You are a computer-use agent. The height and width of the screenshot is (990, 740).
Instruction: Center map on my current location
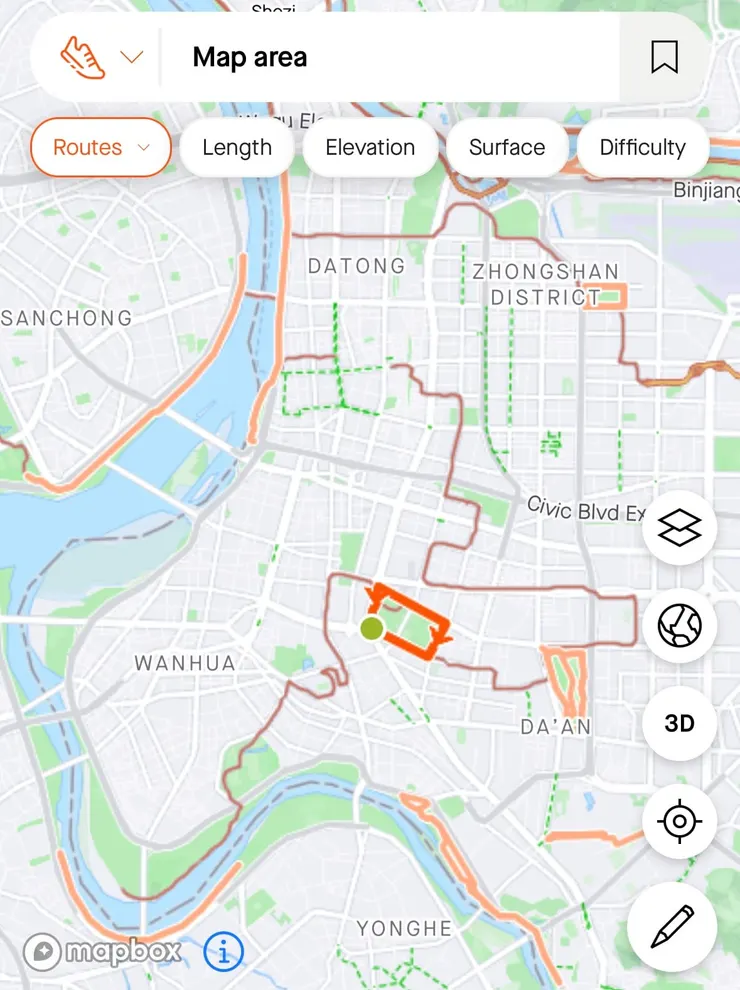coord(679,822)
